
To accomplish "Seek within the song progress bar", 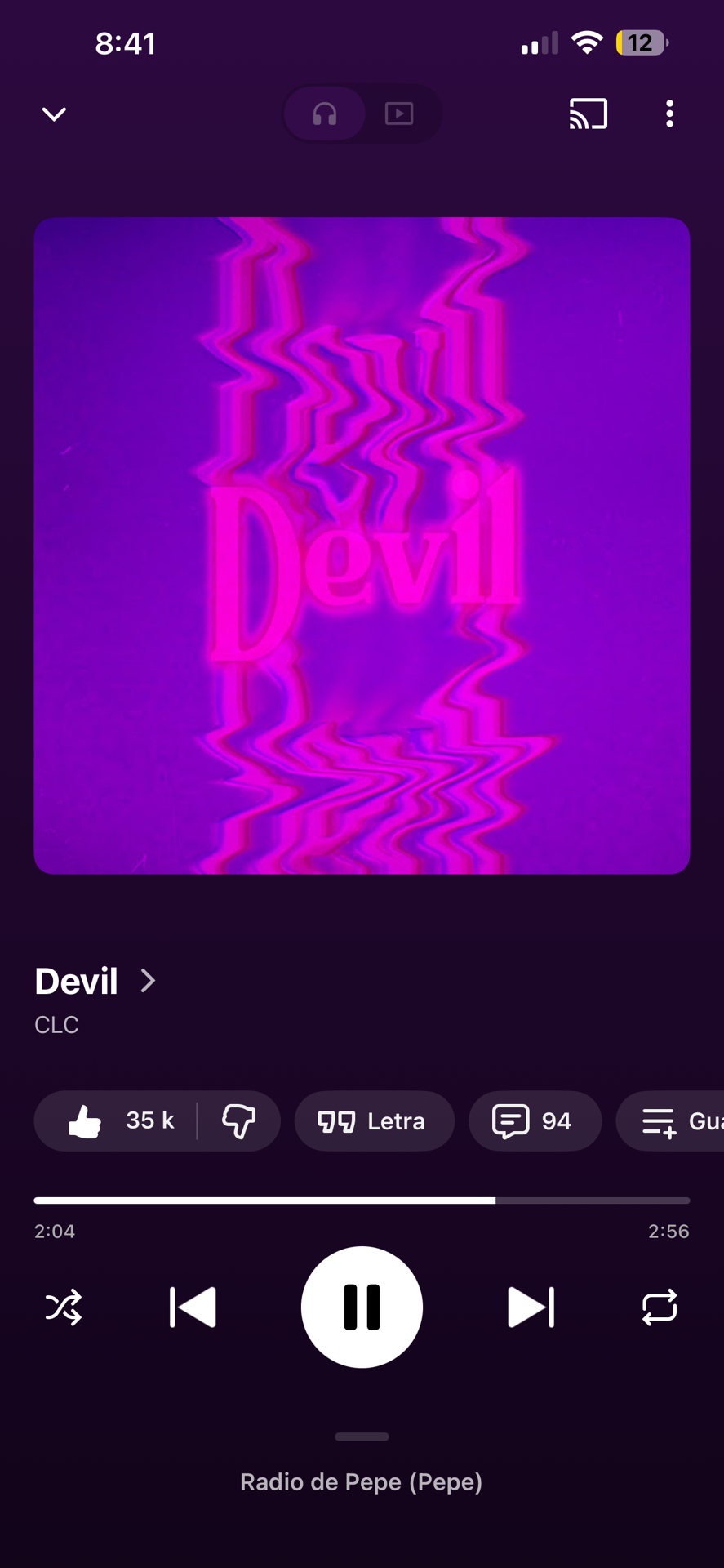I will point(362,1200).
